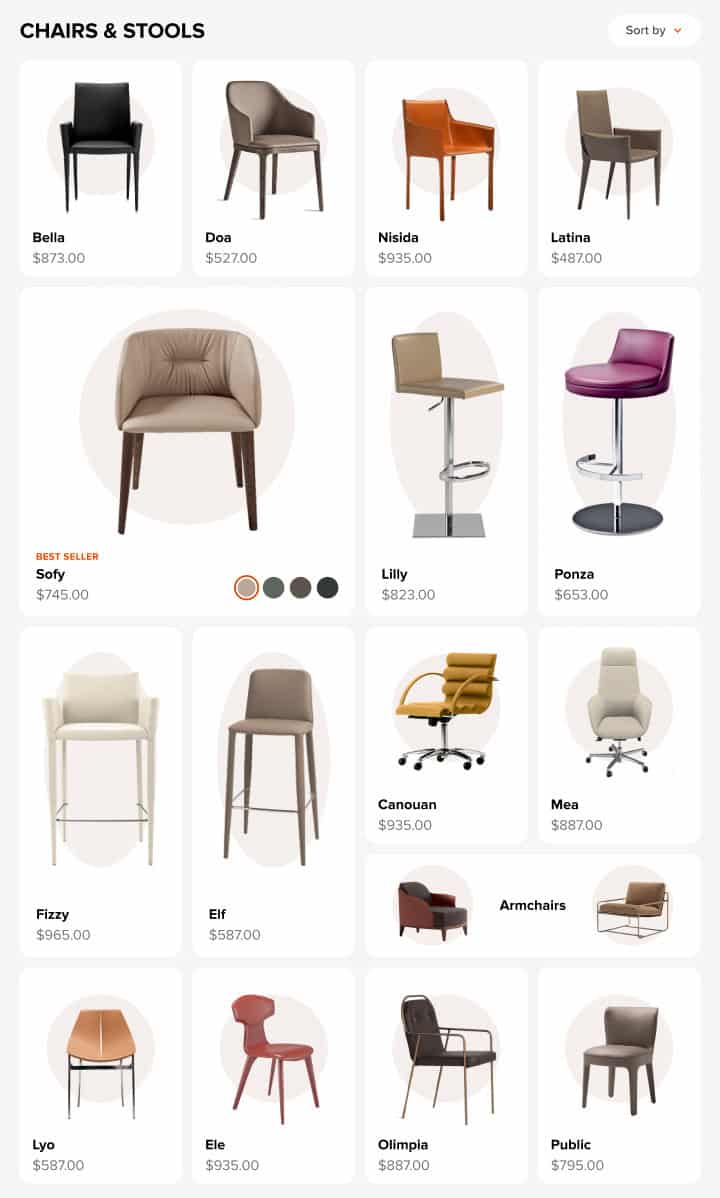The image size is (720, 1198).
Task: Open the Nisida orange chair
Action: click(446, 168)
